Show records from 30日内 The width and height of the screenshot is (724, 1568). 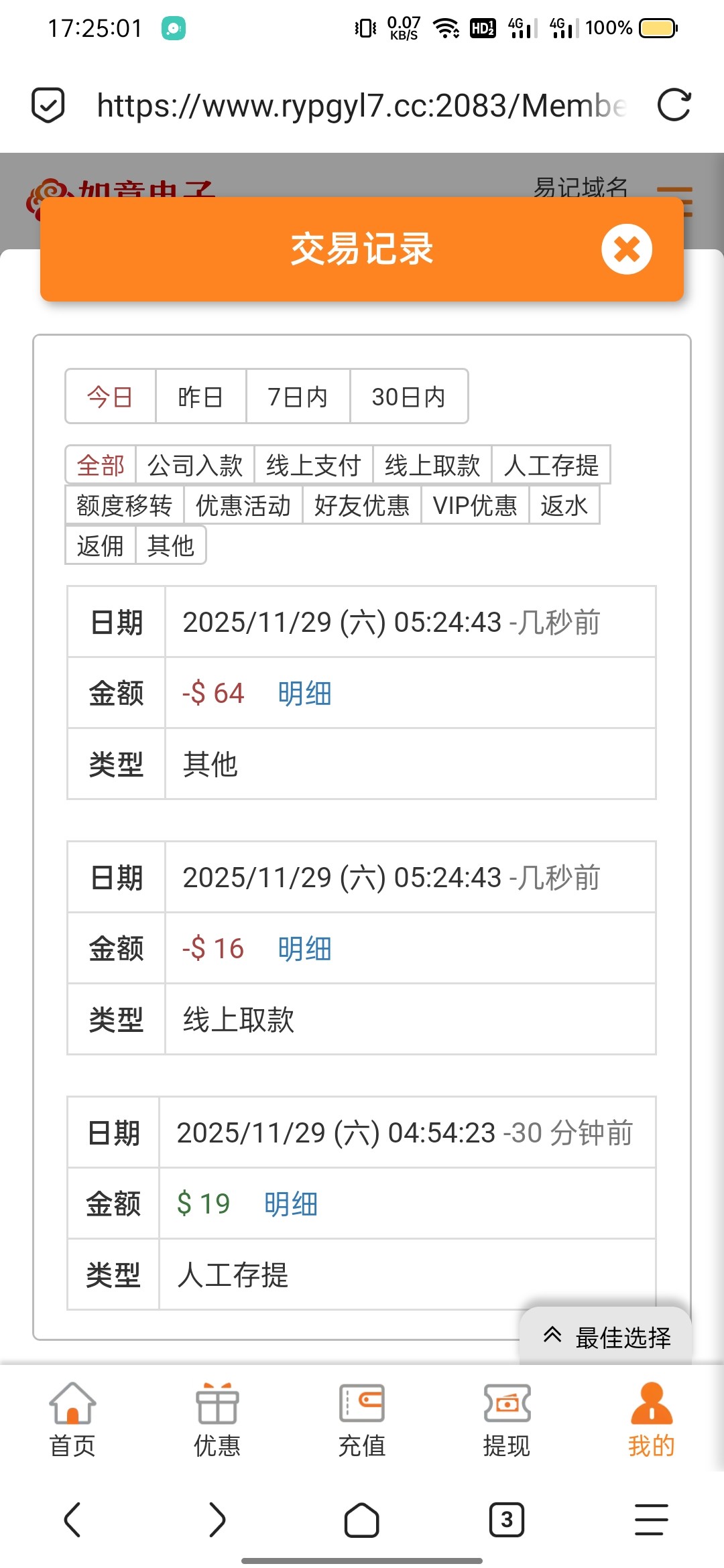pos(408,397)
